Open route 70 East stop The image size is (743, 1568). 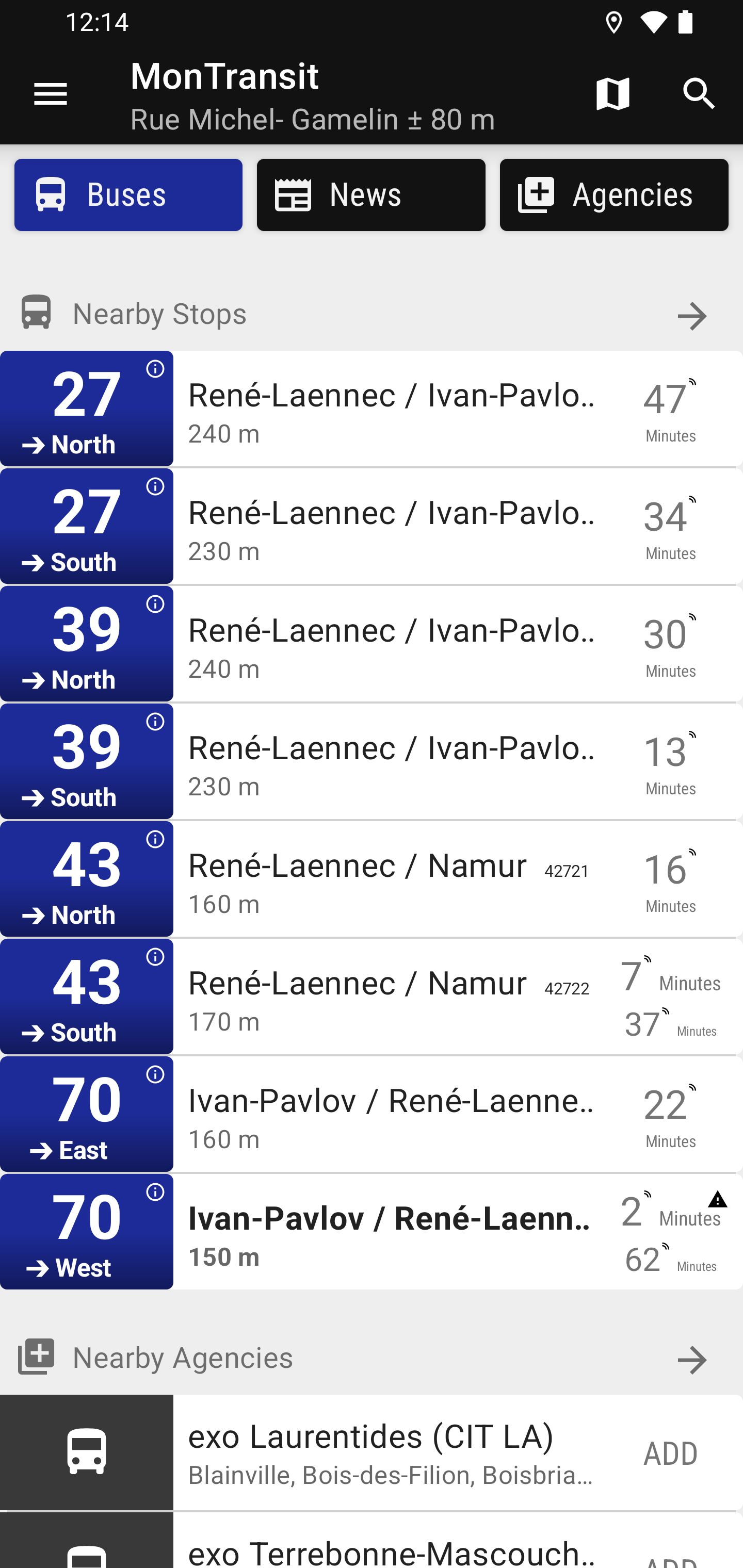pos(372,1114)
